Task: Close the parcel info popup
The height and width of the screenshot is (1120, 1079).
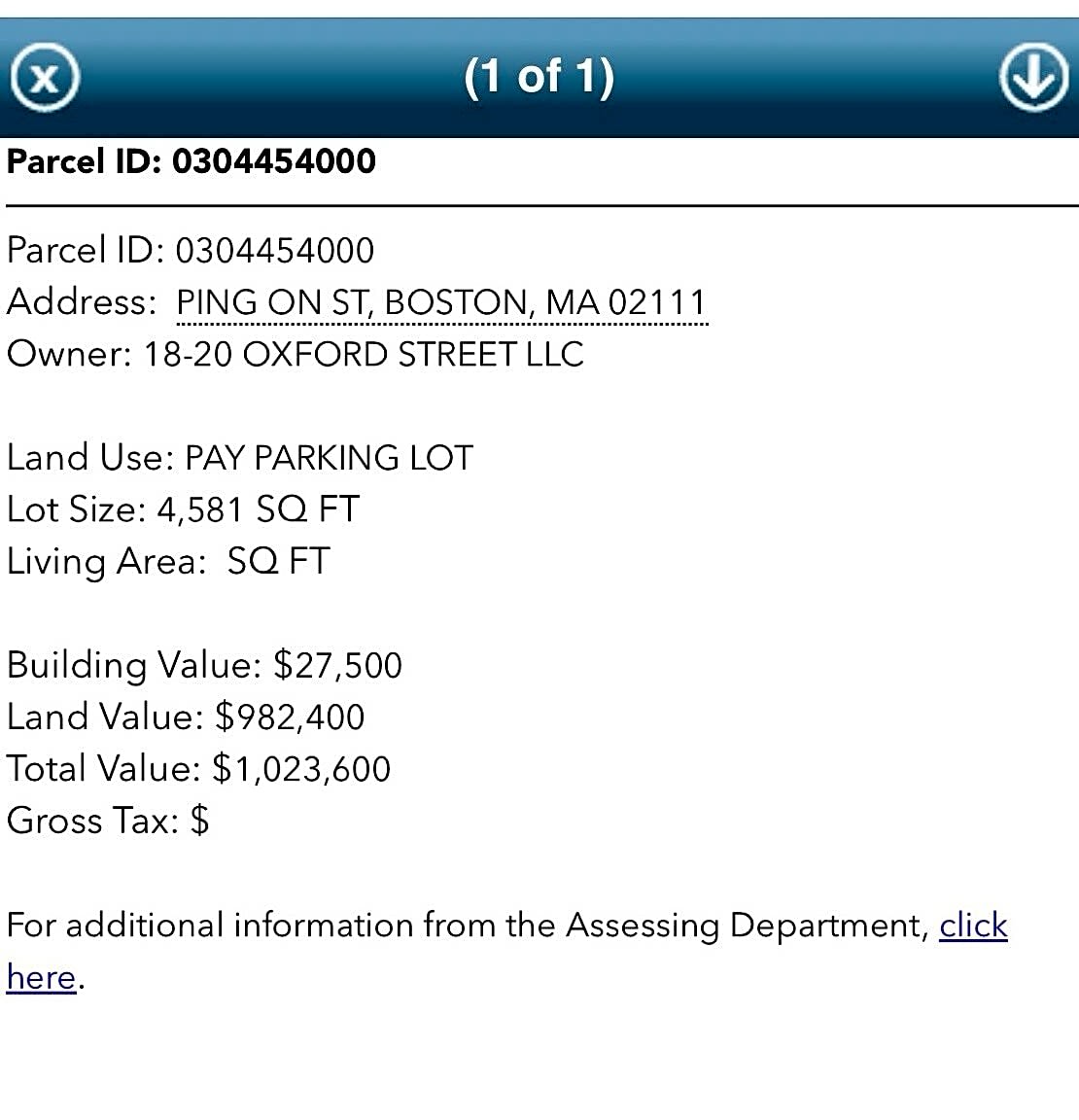Action: pyautogui.click(x=45, y=77)
